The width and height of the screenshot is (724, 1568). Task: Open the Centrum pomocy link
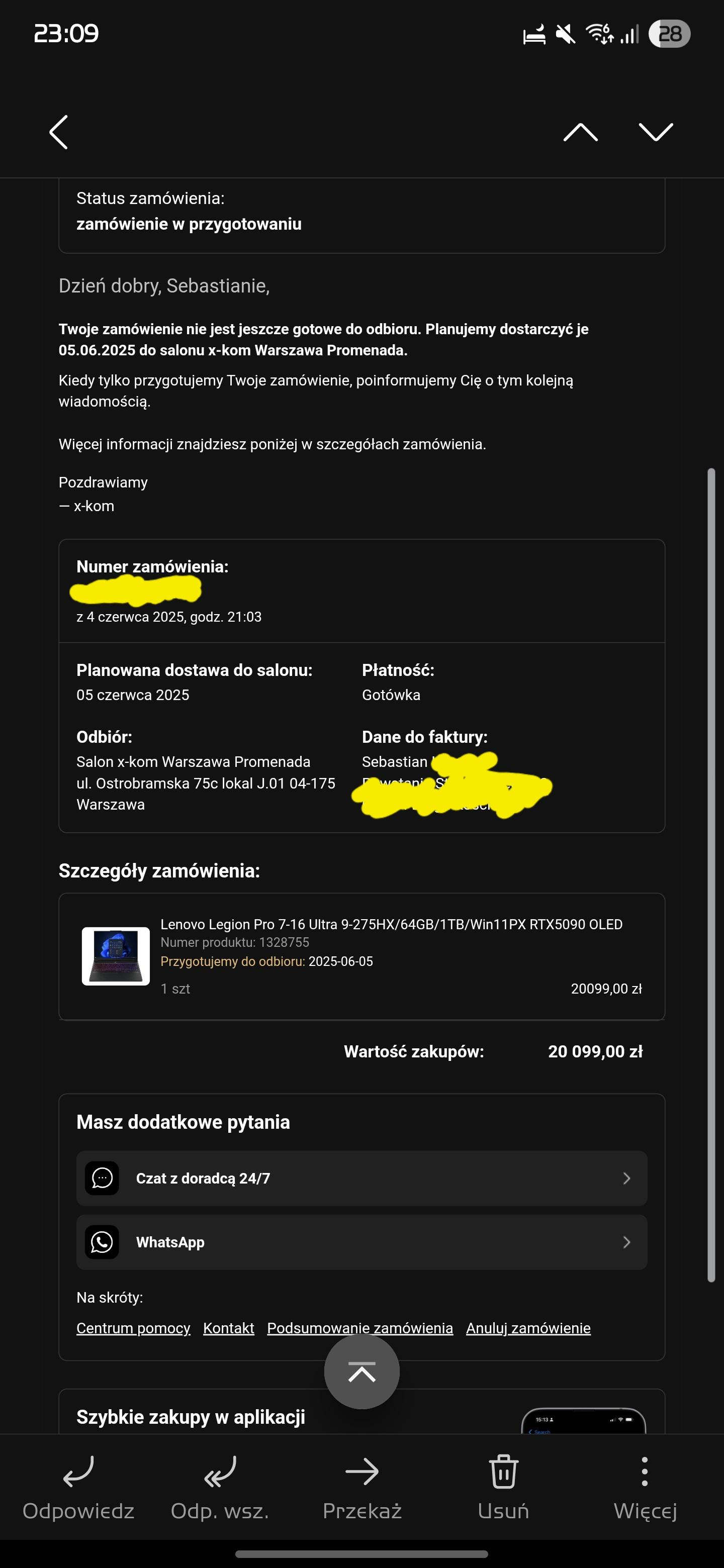[133, 1328]
